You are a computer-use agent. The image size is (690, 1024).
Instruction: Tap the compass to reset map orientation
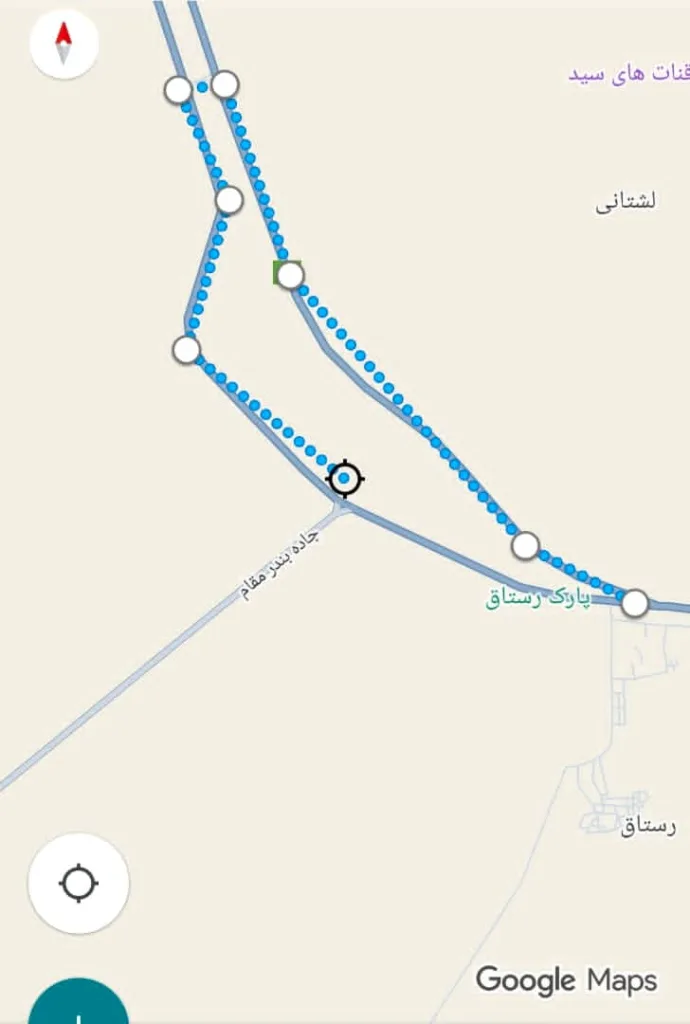(64, 44)
